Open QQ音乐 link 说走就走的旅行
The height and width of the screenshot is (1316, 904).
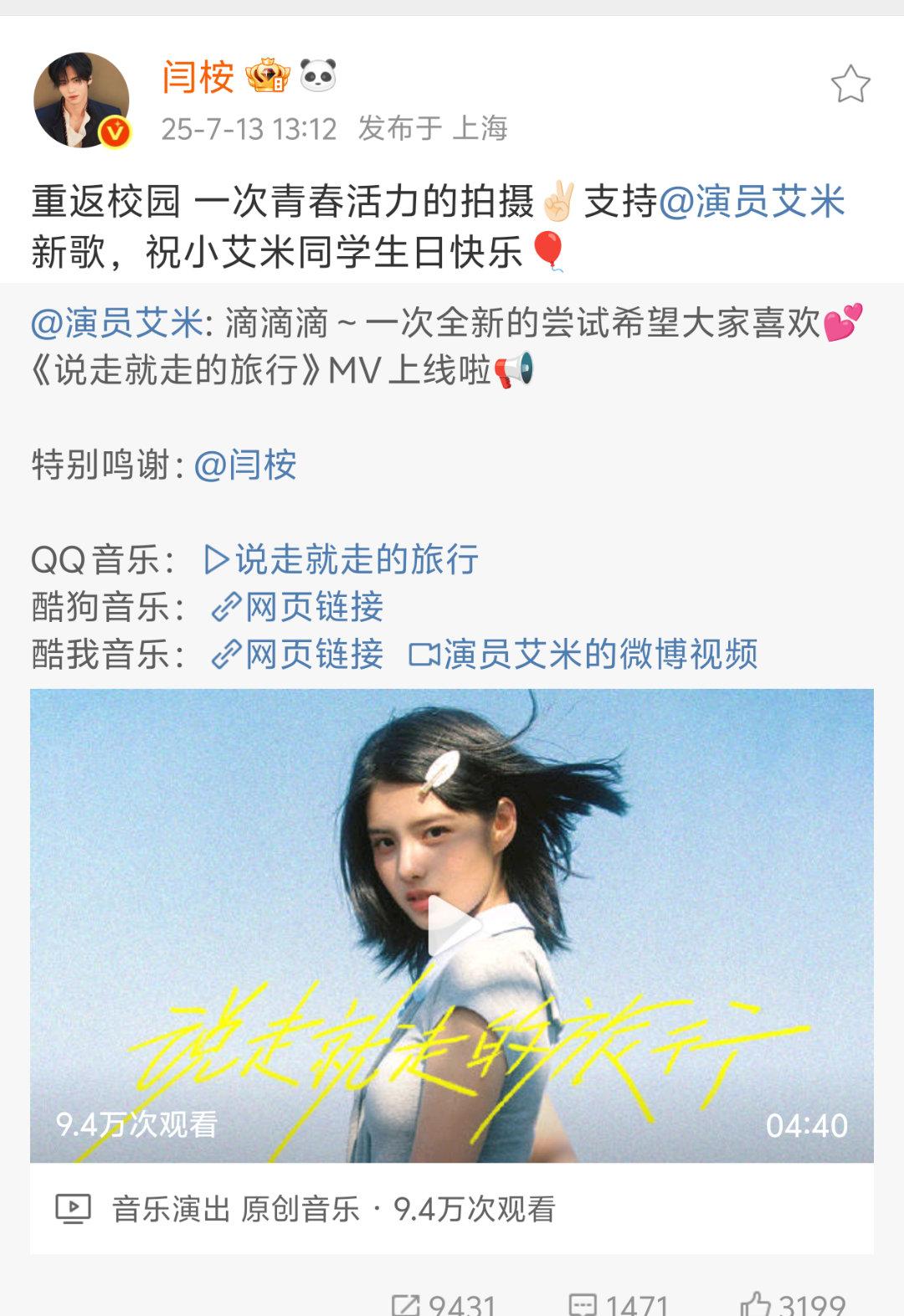pos(342,559)
